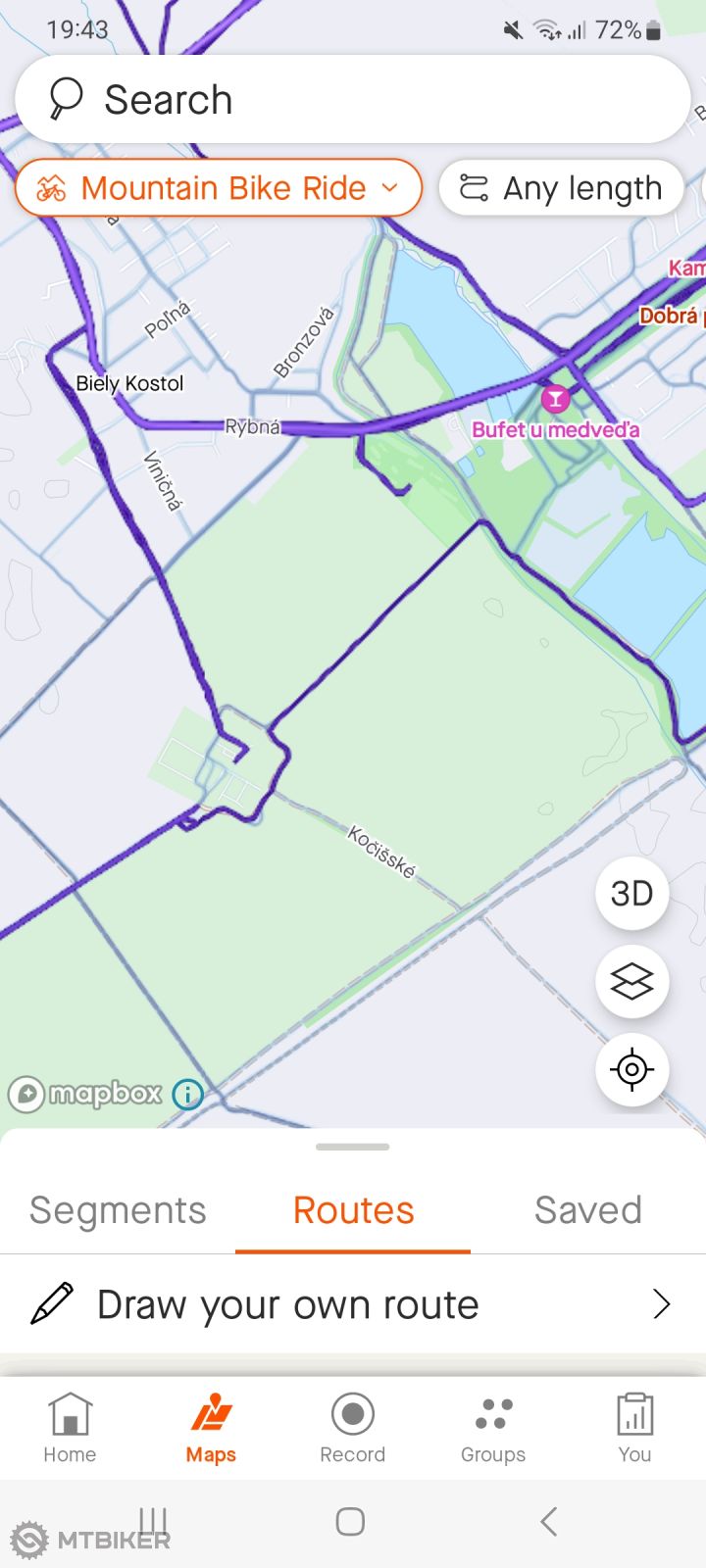This screenshot has height=1568, width=706.
Task: Open the Groups tab
Action: (x=493, y=1428)
